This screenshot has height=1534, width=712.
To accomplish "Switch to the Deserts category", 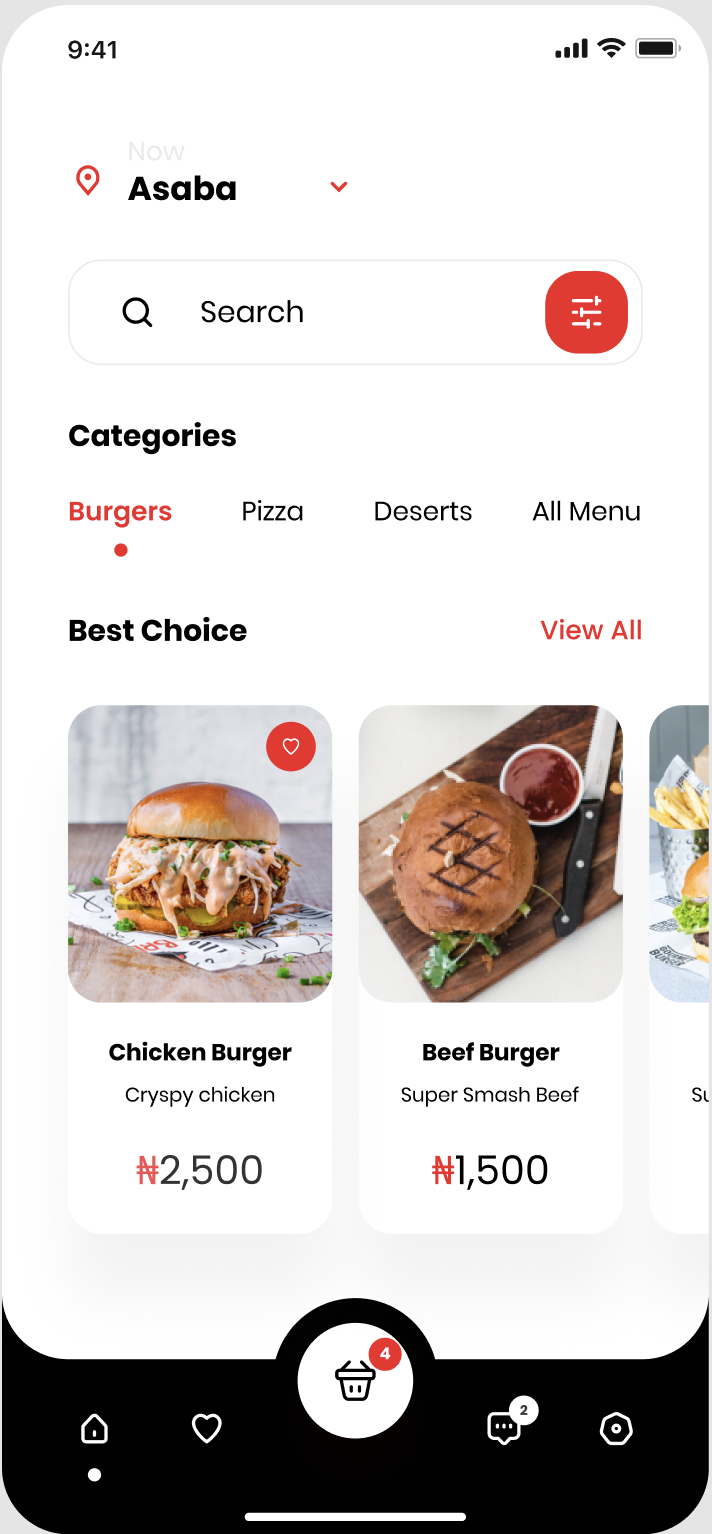I will 422,512.
